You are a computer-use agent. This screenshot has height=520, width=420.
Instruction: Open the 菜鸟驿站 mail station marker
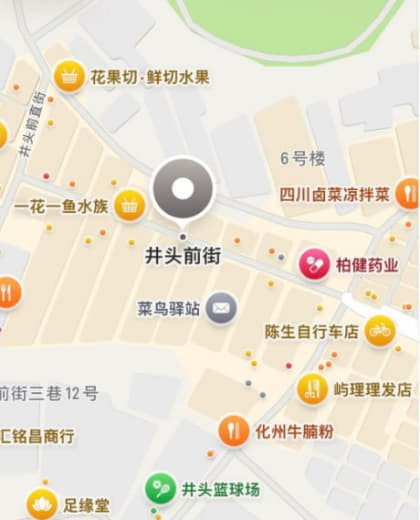(221, 308)
